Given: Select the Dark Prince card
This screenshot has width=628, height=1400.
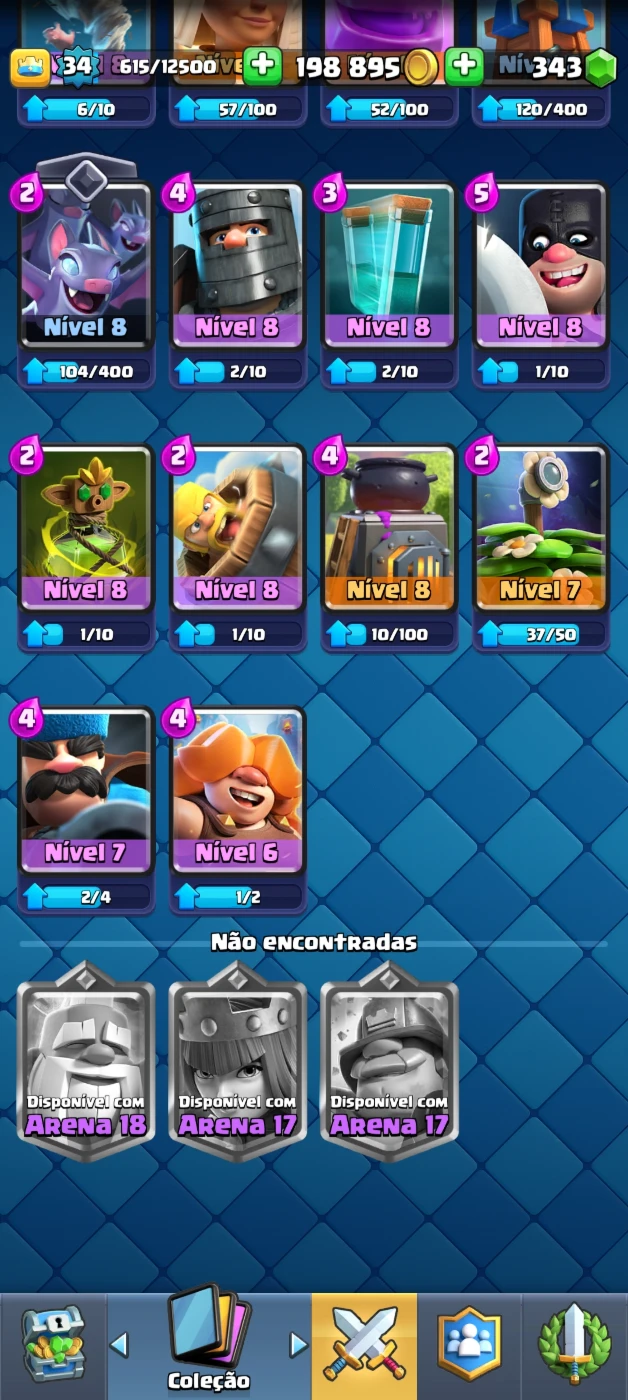Looking at the screenshot, I should (x=237, y=267).
